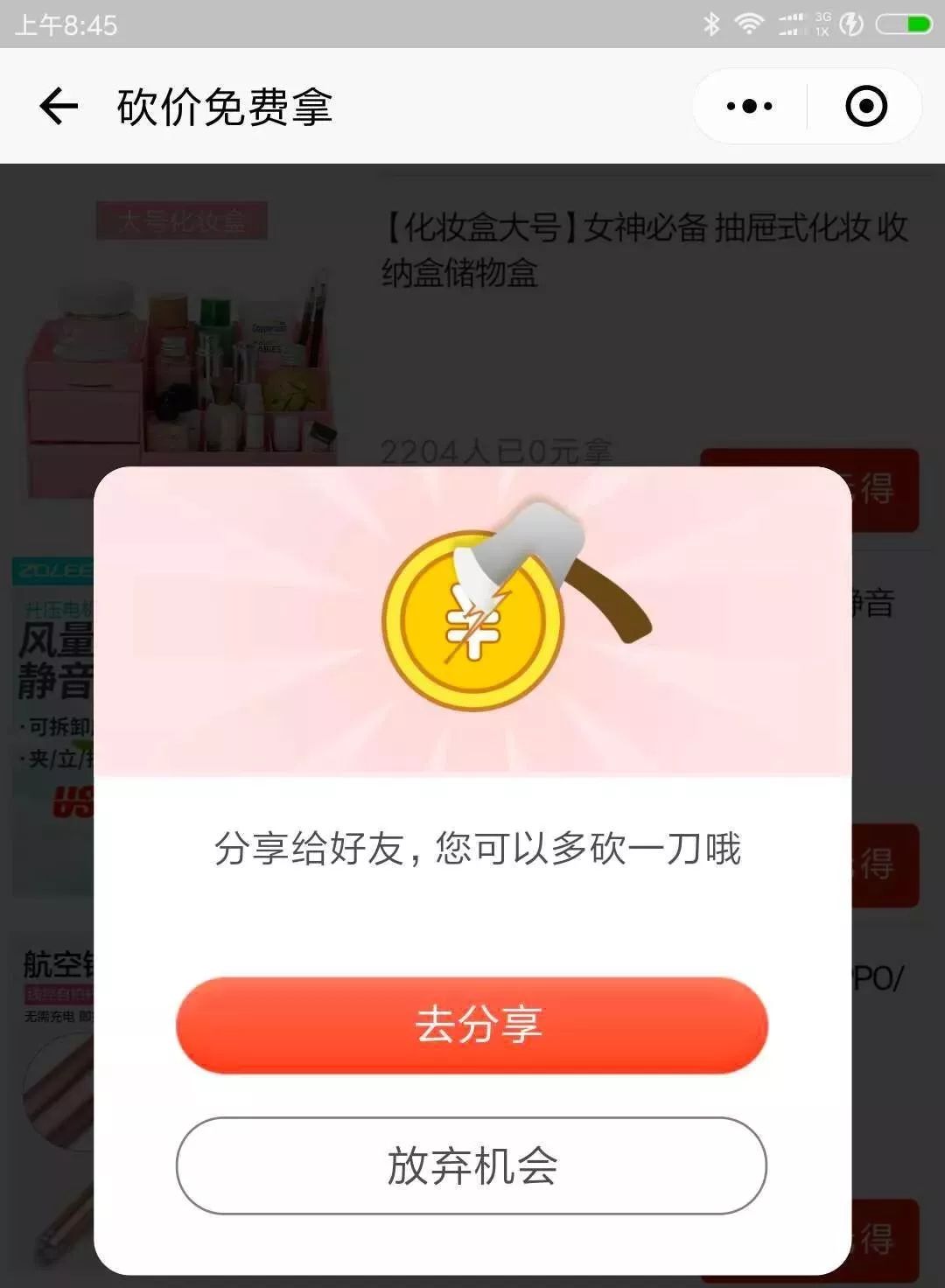Go back from 砍价免费拿 page
Image resolution: width=945 pixels, height=1288 pixels.
(x=59, y=107)
